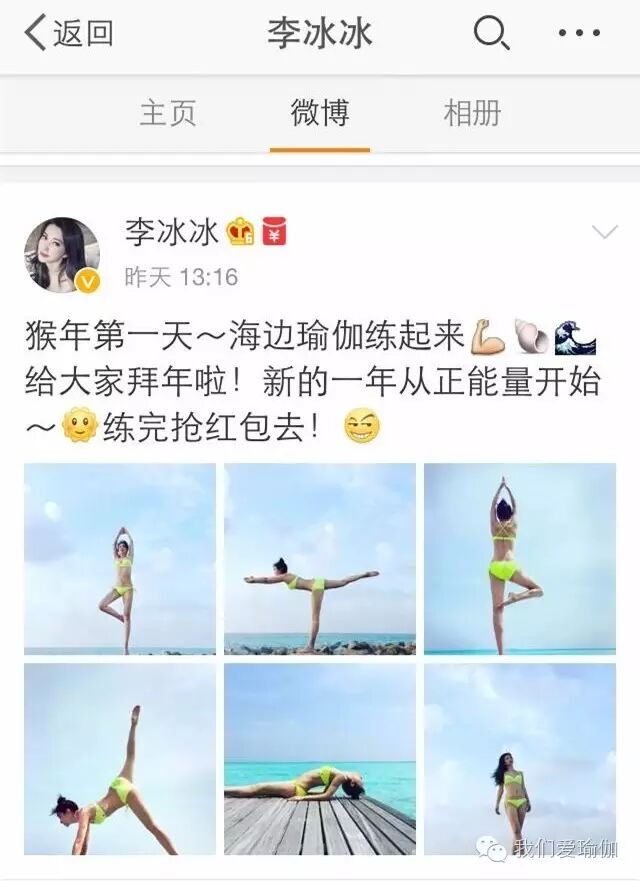View the second photo, balancing warrior pose
Viewport: 640px width, 881px height.
(x=320, y=558)
